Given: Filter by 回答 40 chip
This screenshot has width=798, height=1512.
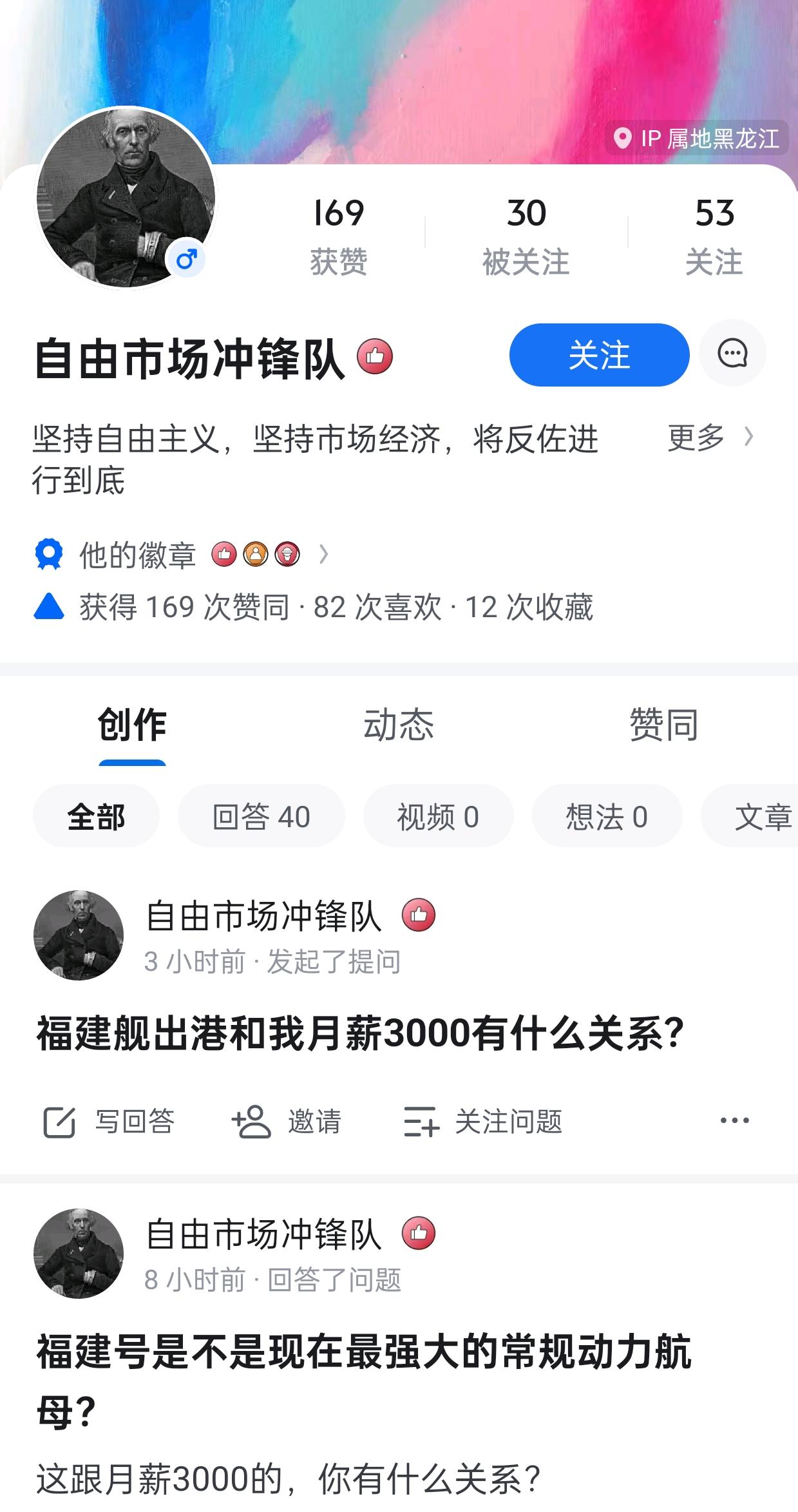Looking at the screenshot, I should click(x=261, y=817).
